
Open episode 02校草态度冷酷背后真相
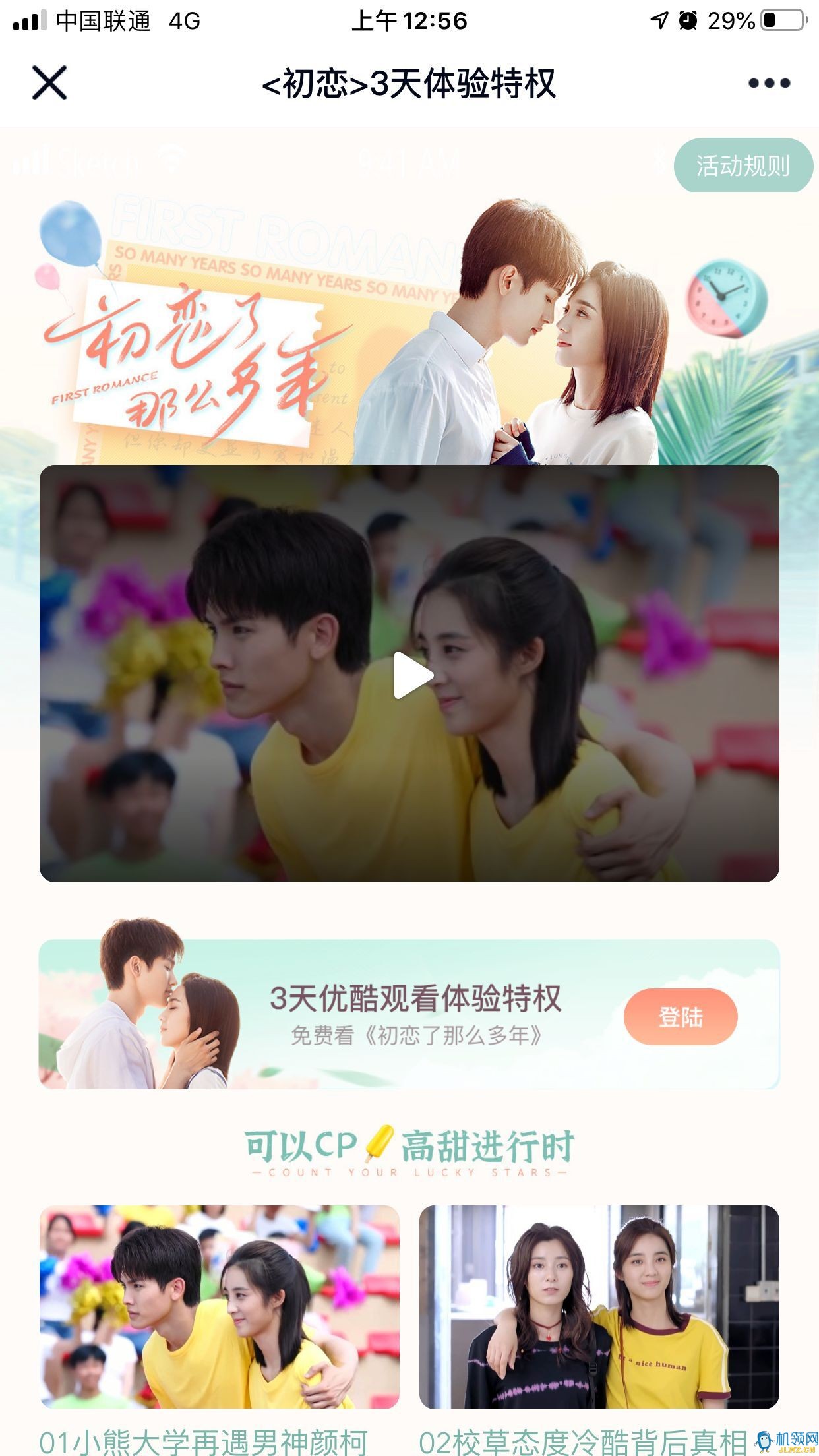tap(599, 1306)
